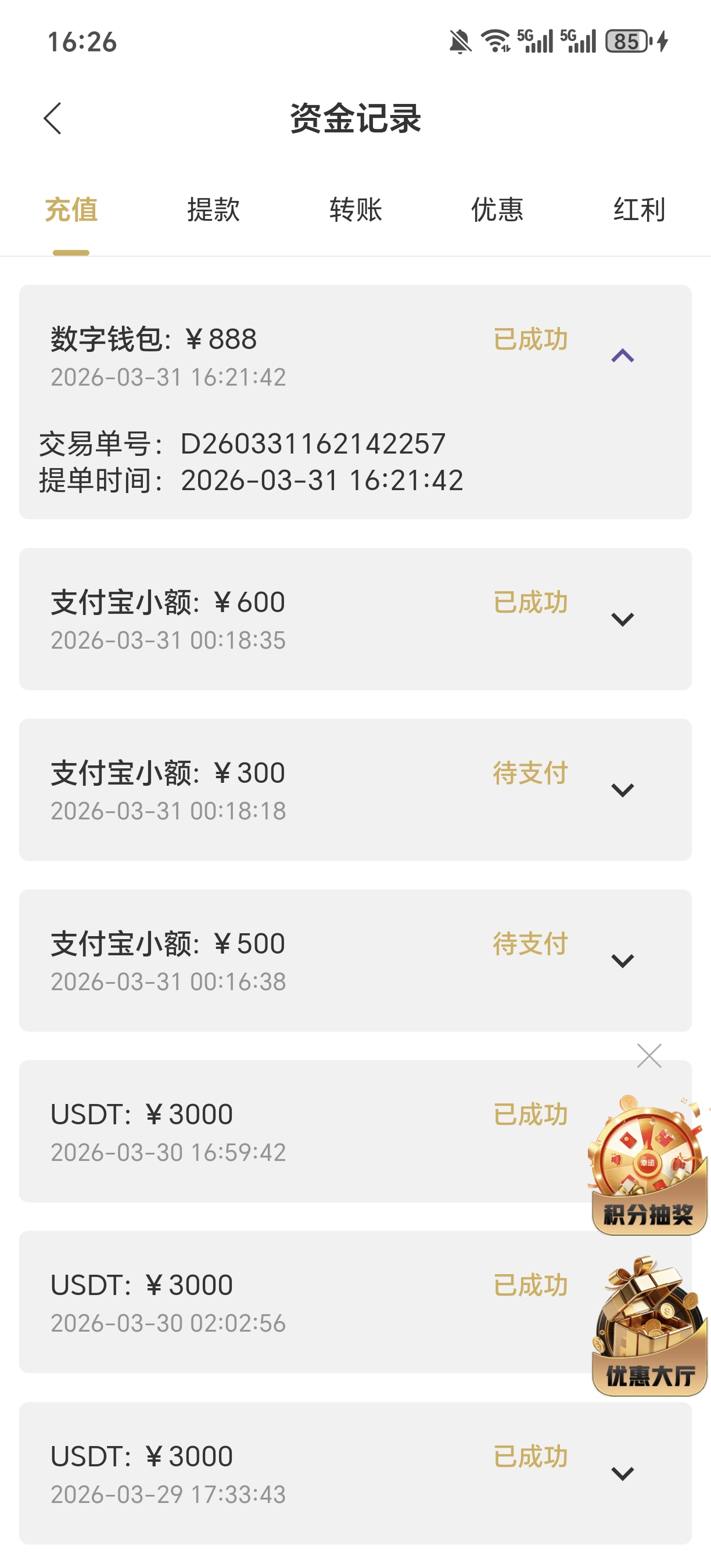
Task: Open the 优惠 tab
Action: point(497,210)
